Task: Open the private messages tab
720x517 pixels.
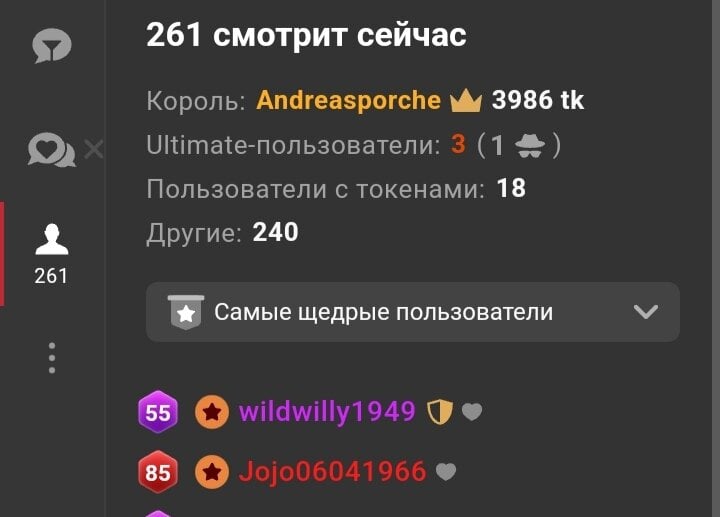Action: click(x=51, y=150)
